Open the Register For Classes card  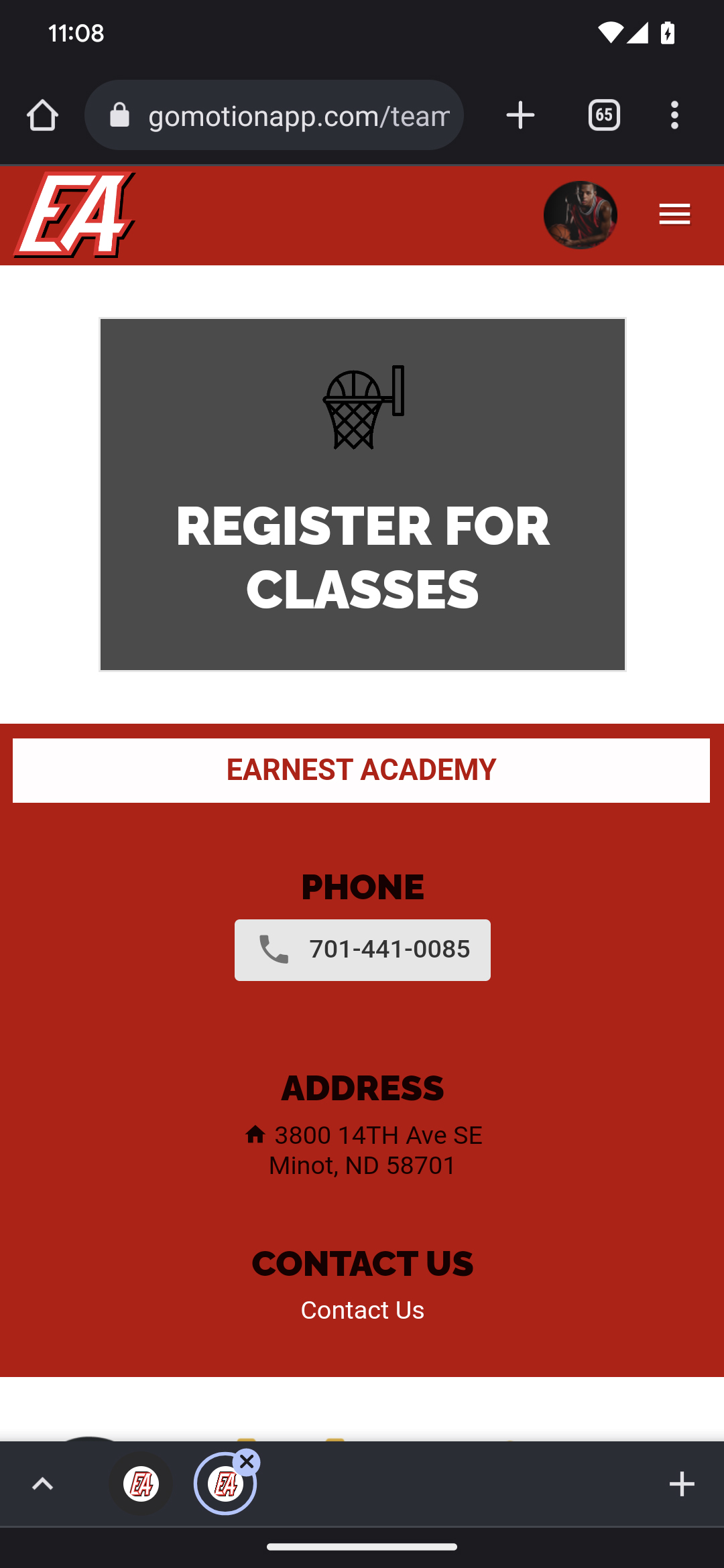pos(362,495)
